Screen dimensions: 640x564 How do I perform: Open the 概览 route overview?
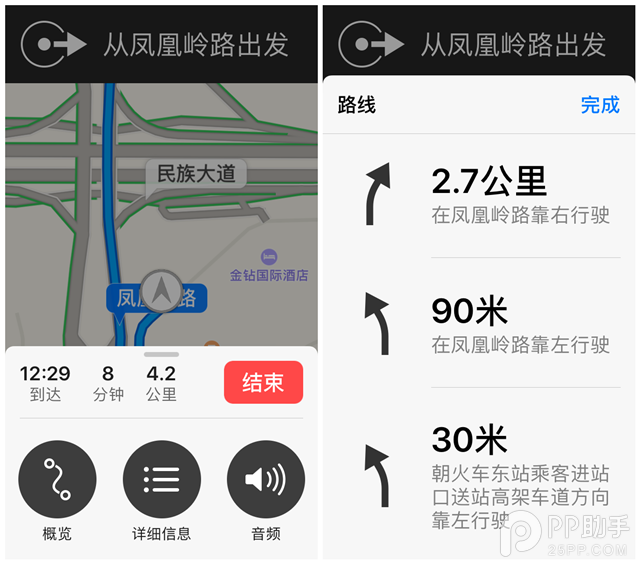[x=57, y=480]
